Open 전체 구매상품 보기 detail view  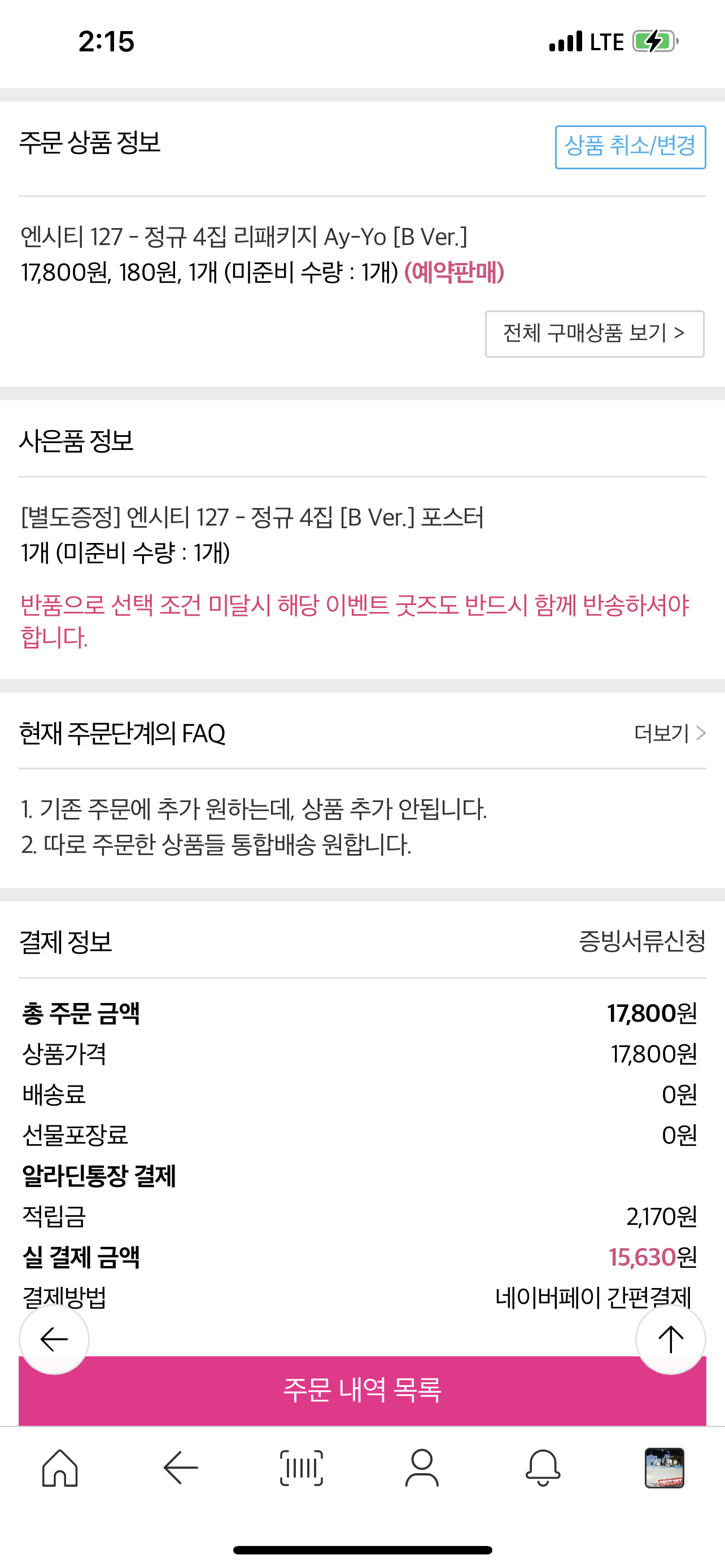(595, 334)
